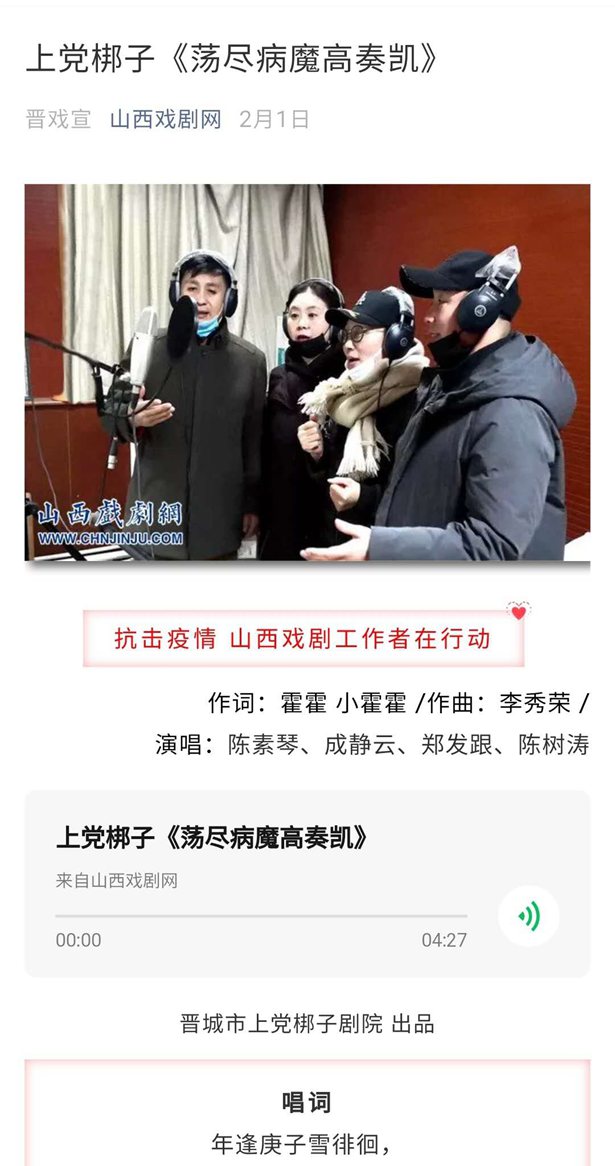Play the 荡尽病魔高奏凯 audio

[x=528, y=915]
